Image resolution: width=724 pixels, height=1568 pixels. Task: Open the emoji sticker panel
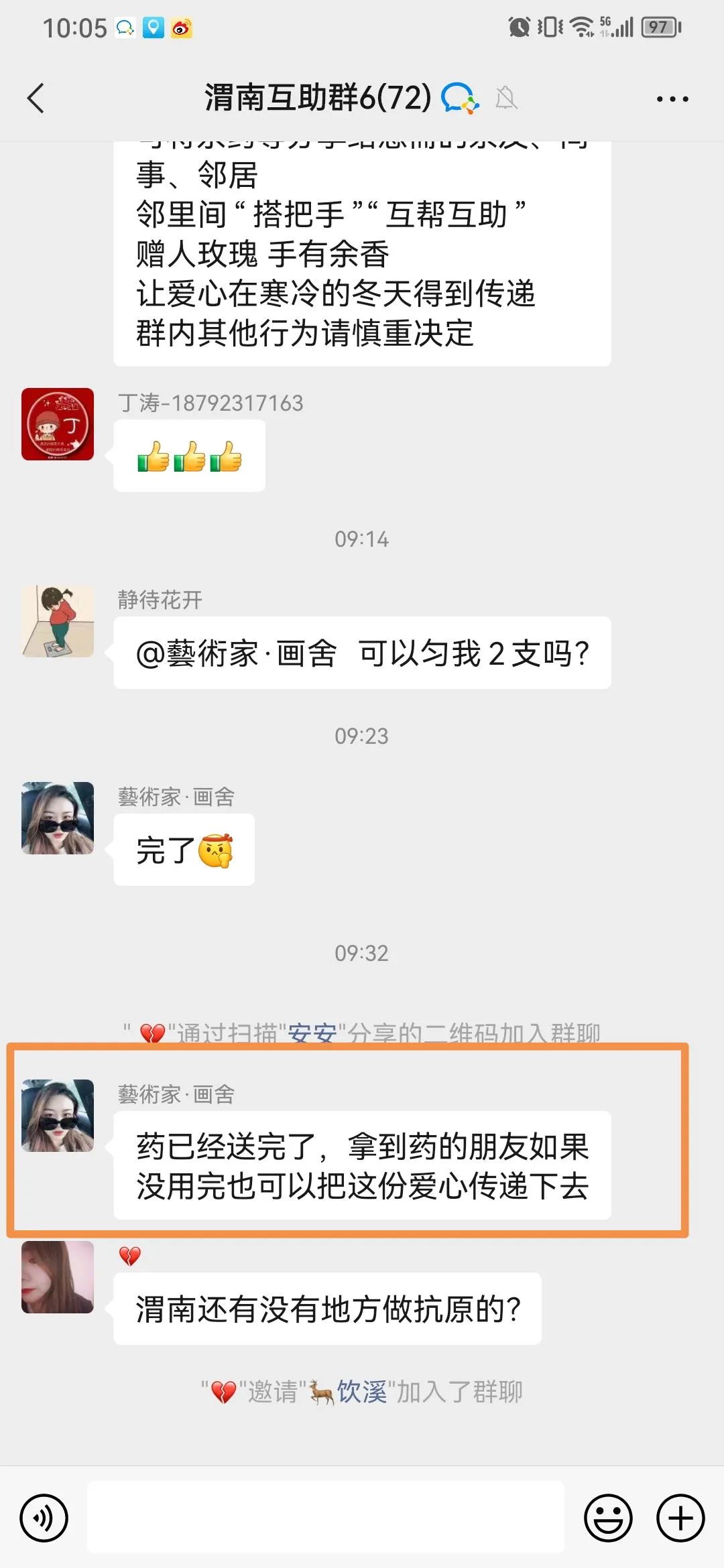[608, 1517]
